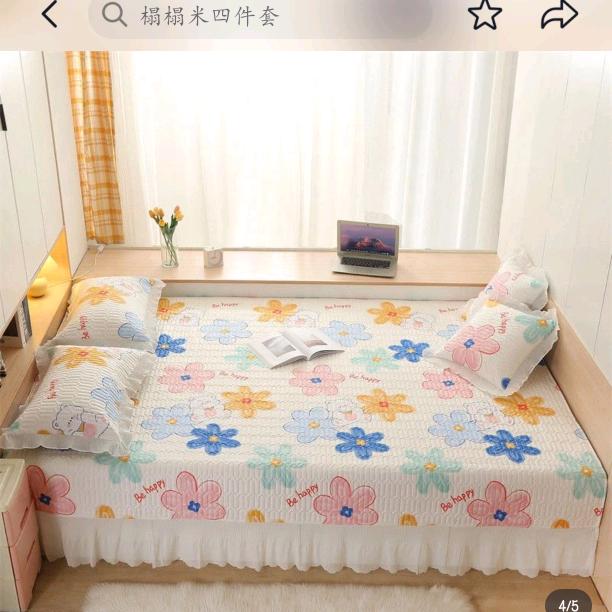Open the bedding product photo full screen

coord(306,331)
